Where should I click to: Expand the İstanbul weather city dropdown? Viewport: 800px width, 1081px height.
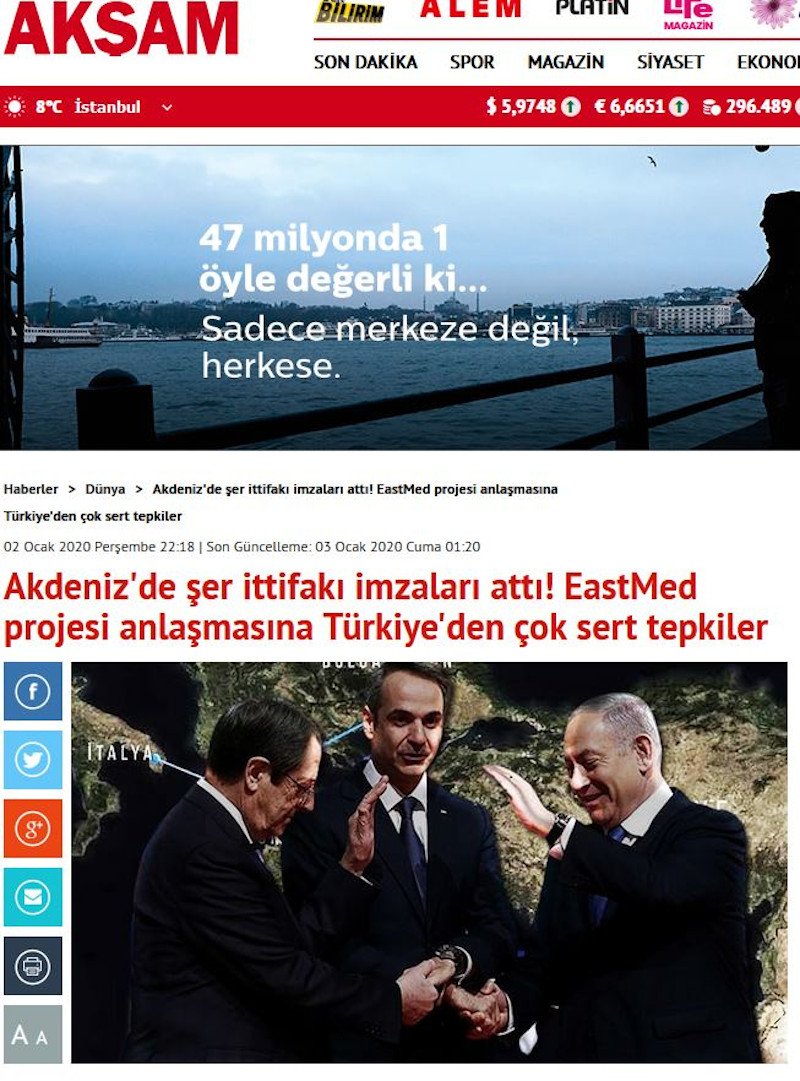pyautogui.click(x=167, y=107)
